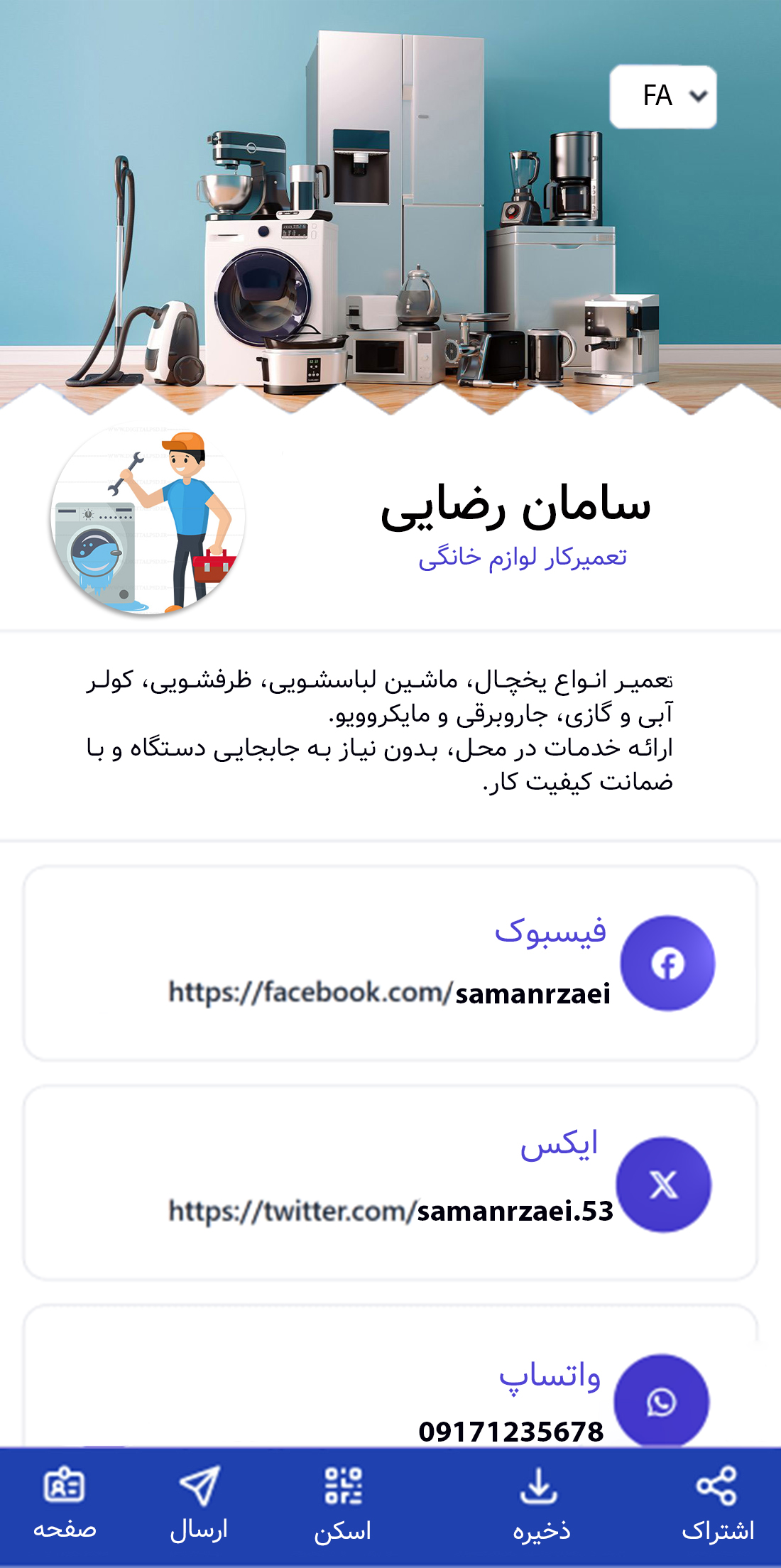Image resolution: width=781 pixels, height=1568 pixels.
Task: Open the X (ایکس) twitter link card
Action: coord(390,1182)
